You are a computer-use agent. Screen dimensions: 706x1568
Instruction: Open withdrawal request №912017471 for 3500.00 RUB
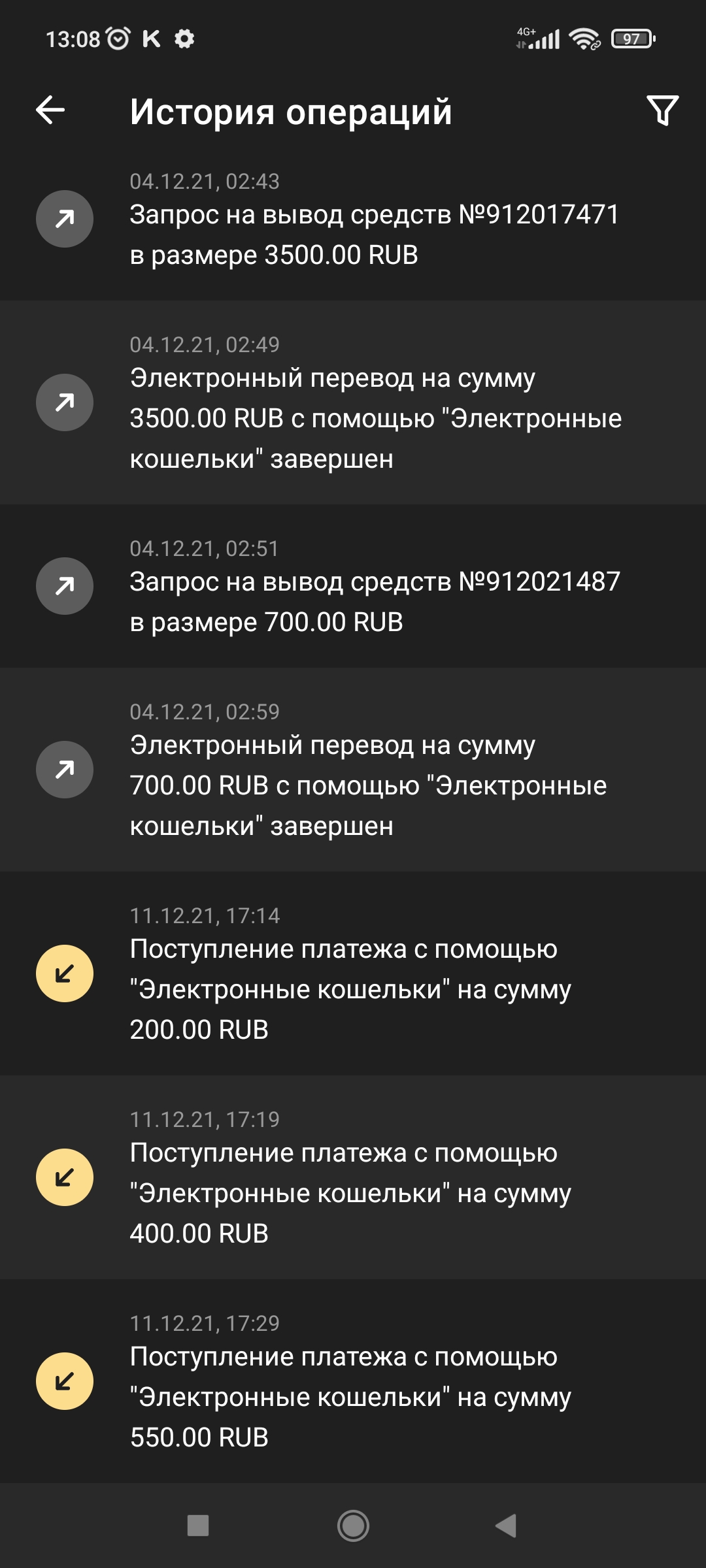[x=353, y=220]
